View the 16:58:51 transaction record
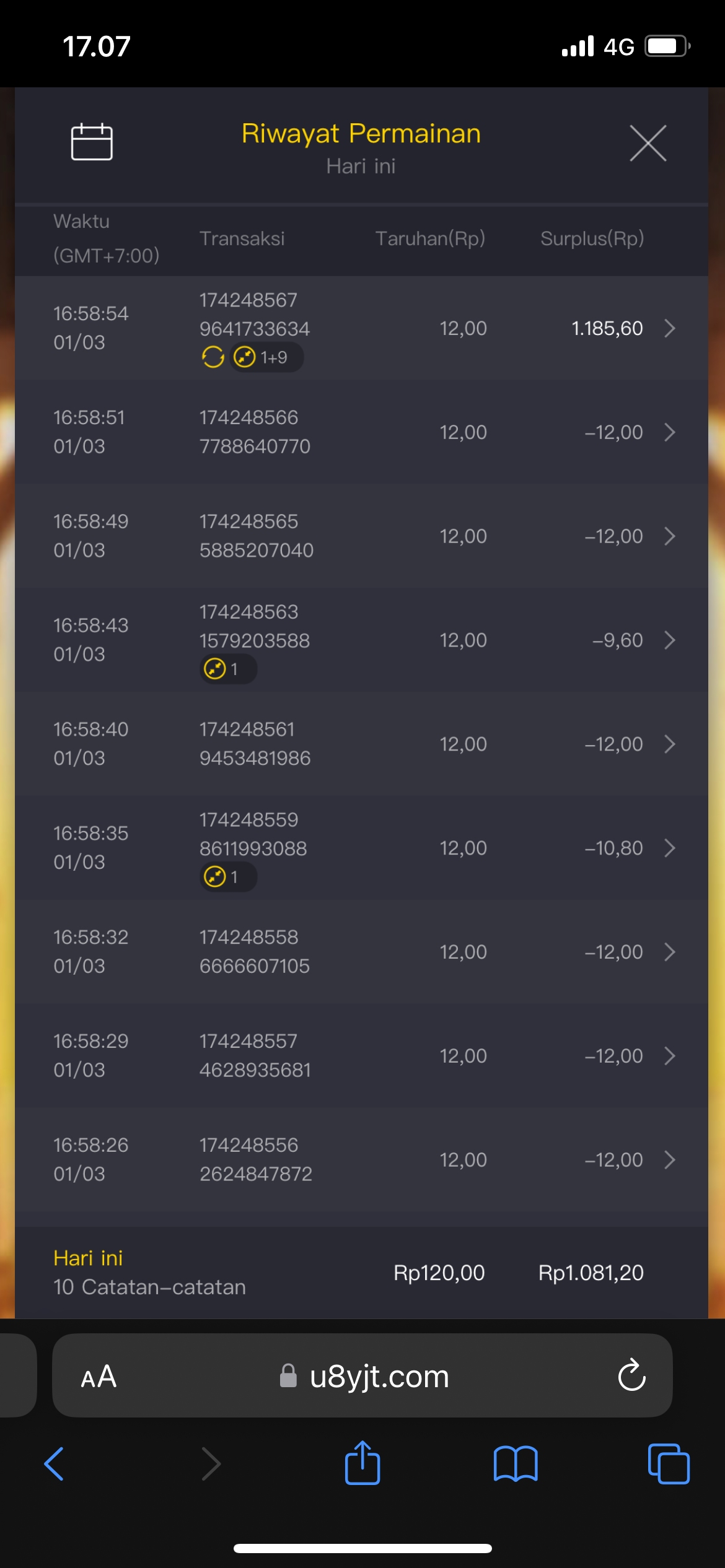This screenshot has height=1568, width=725. coord(669,432)
